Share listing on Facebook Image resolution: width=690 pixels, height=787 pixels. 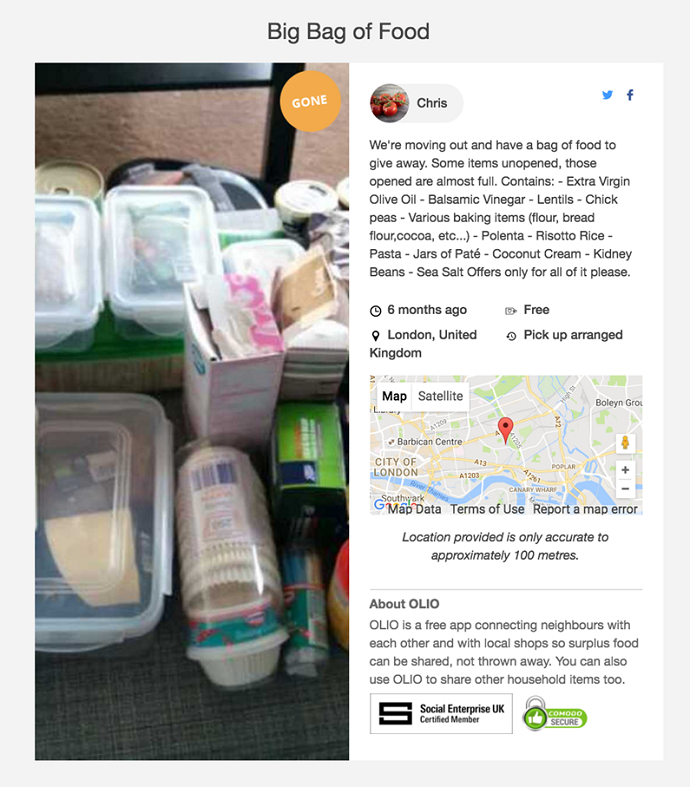[630, 95]
